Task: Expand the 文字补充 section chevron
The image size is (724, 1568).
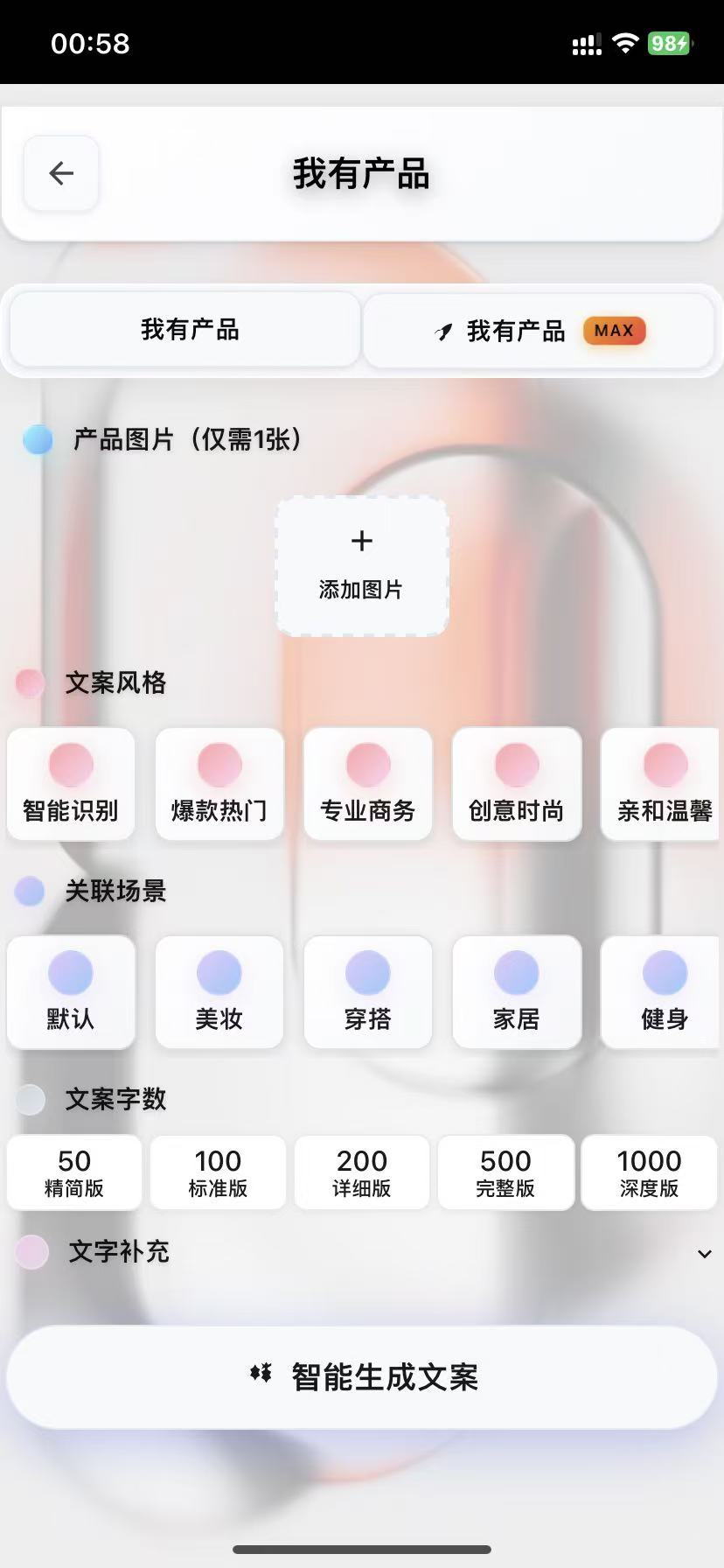Action: (x=705, y=1254)
